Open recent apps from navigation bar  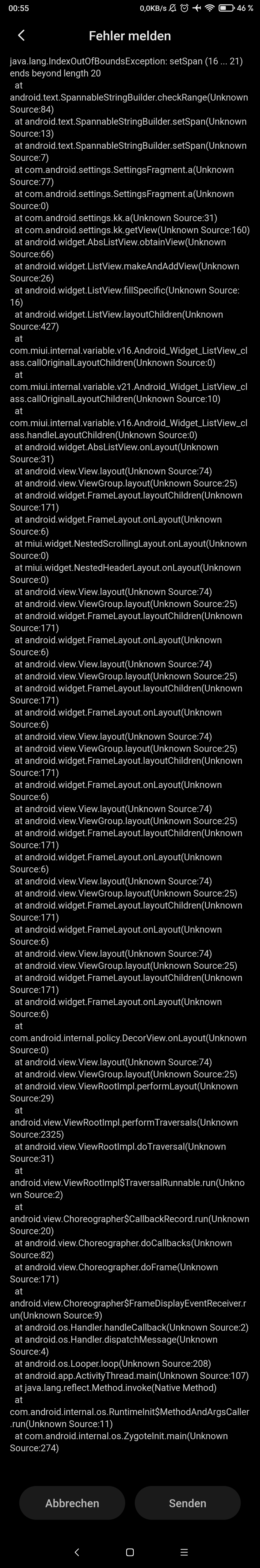[x=184, y=1552]
